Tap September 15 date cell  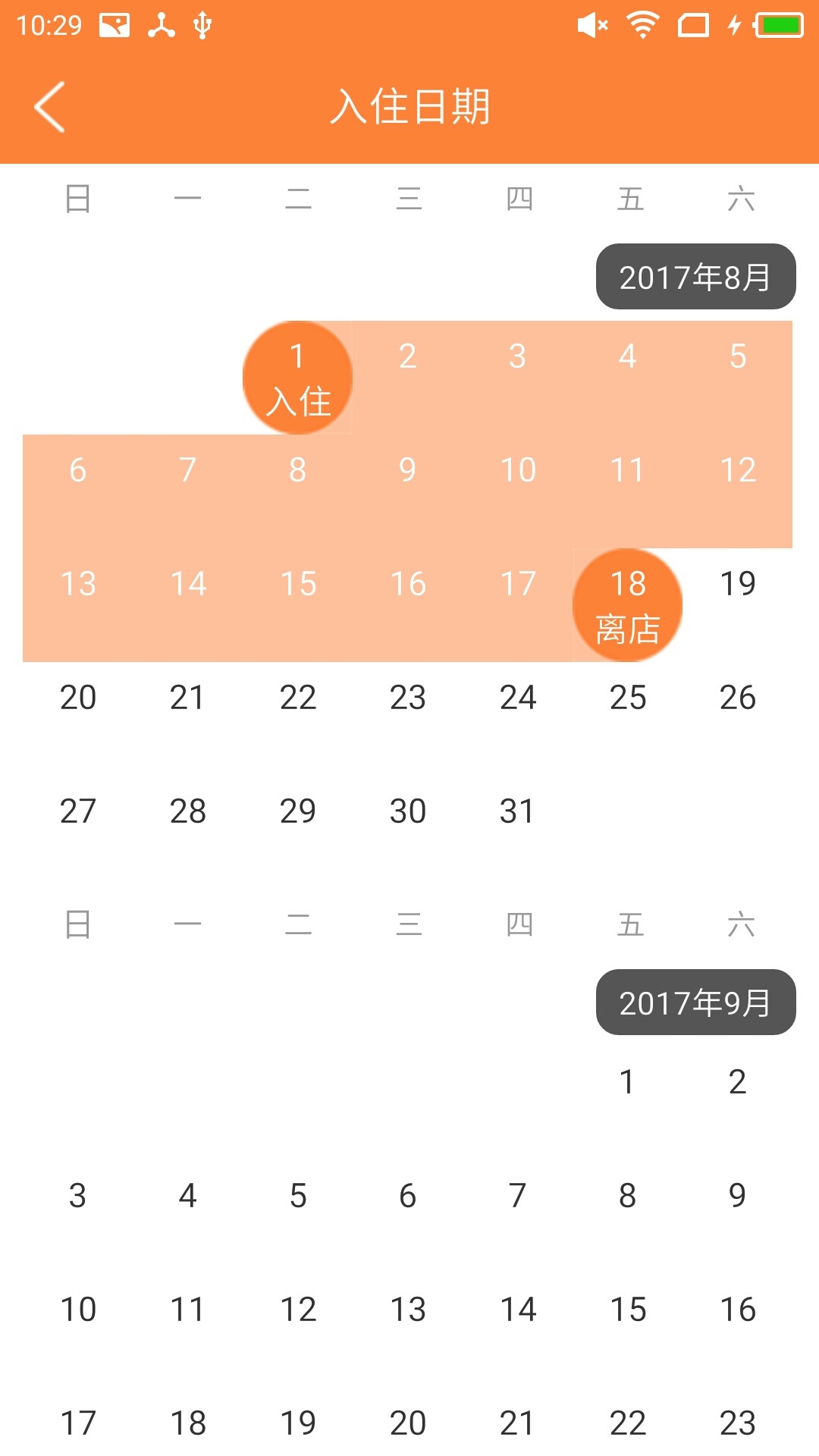pos(627,1310)
